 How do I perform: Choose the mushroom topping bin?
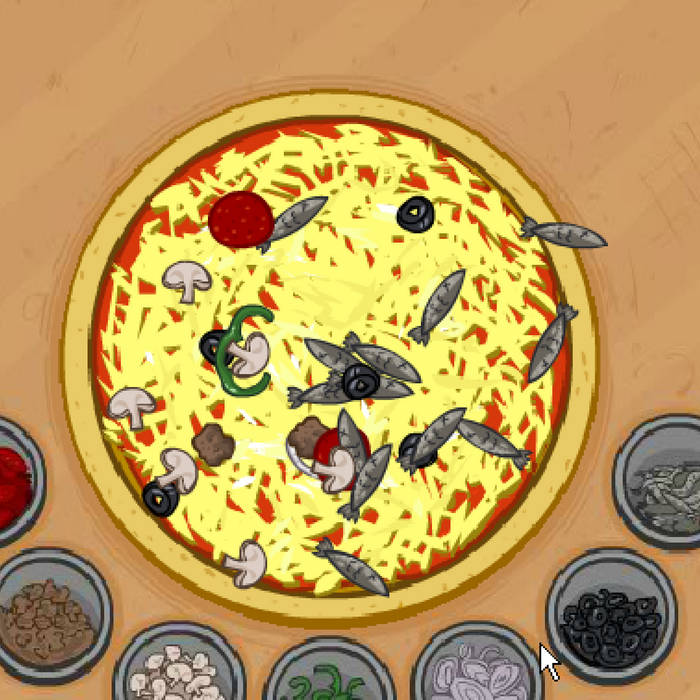[x=180, y=670]
